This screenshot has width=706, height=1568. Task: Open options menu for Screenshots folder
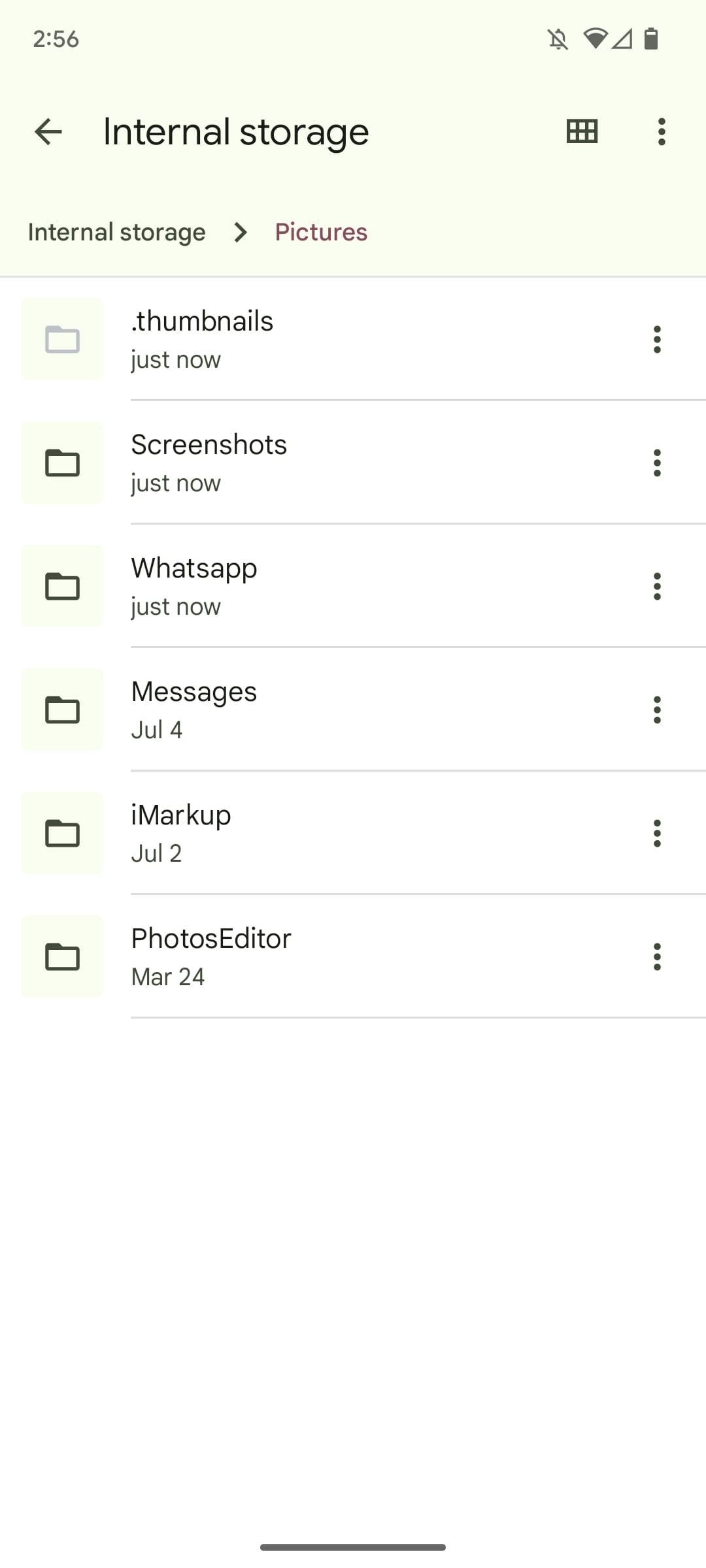click(x=656, y=463)
